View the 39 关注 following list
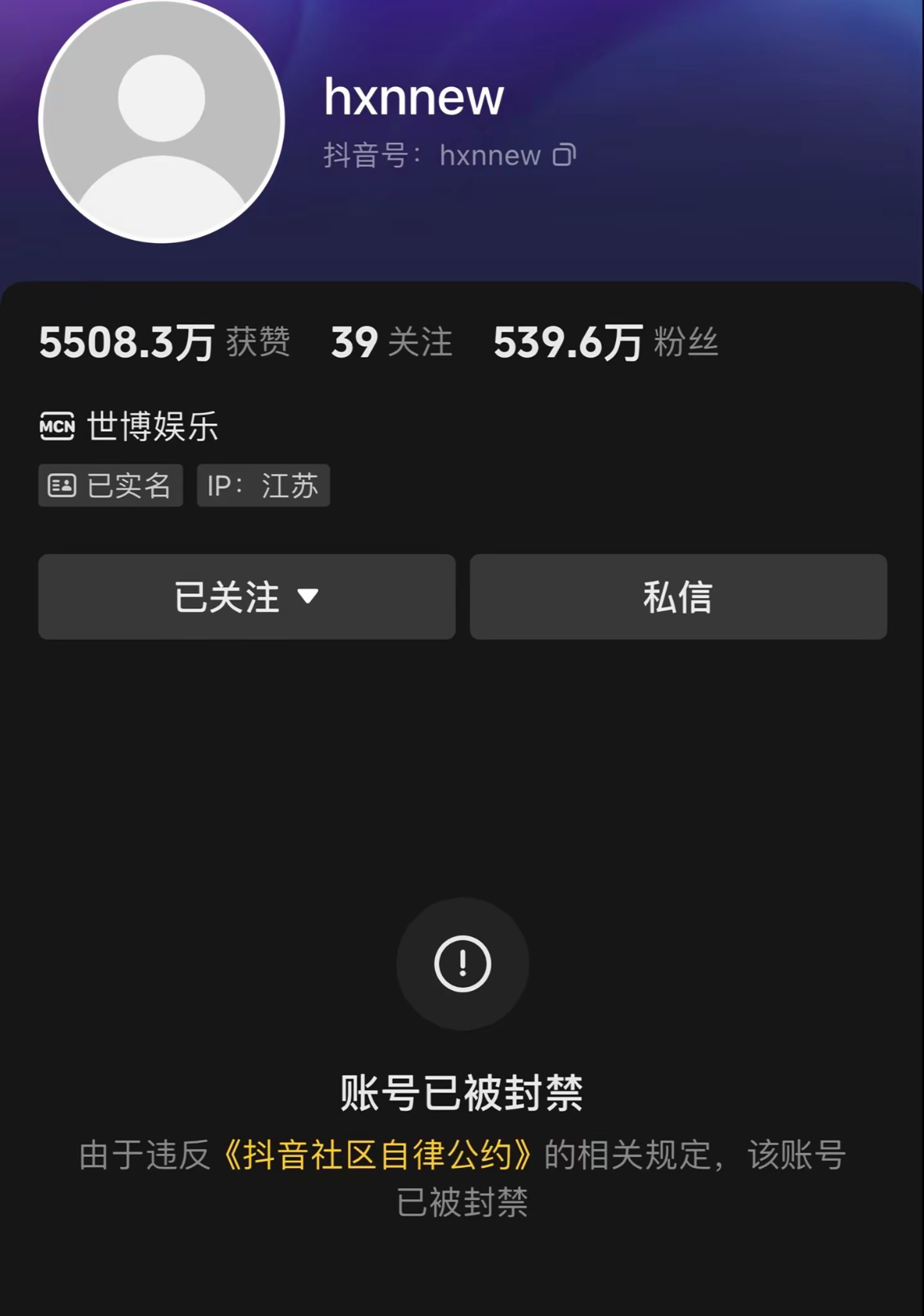Viewport: 924px width, 1316px height. pyautogui.click(x=392, y=343)
